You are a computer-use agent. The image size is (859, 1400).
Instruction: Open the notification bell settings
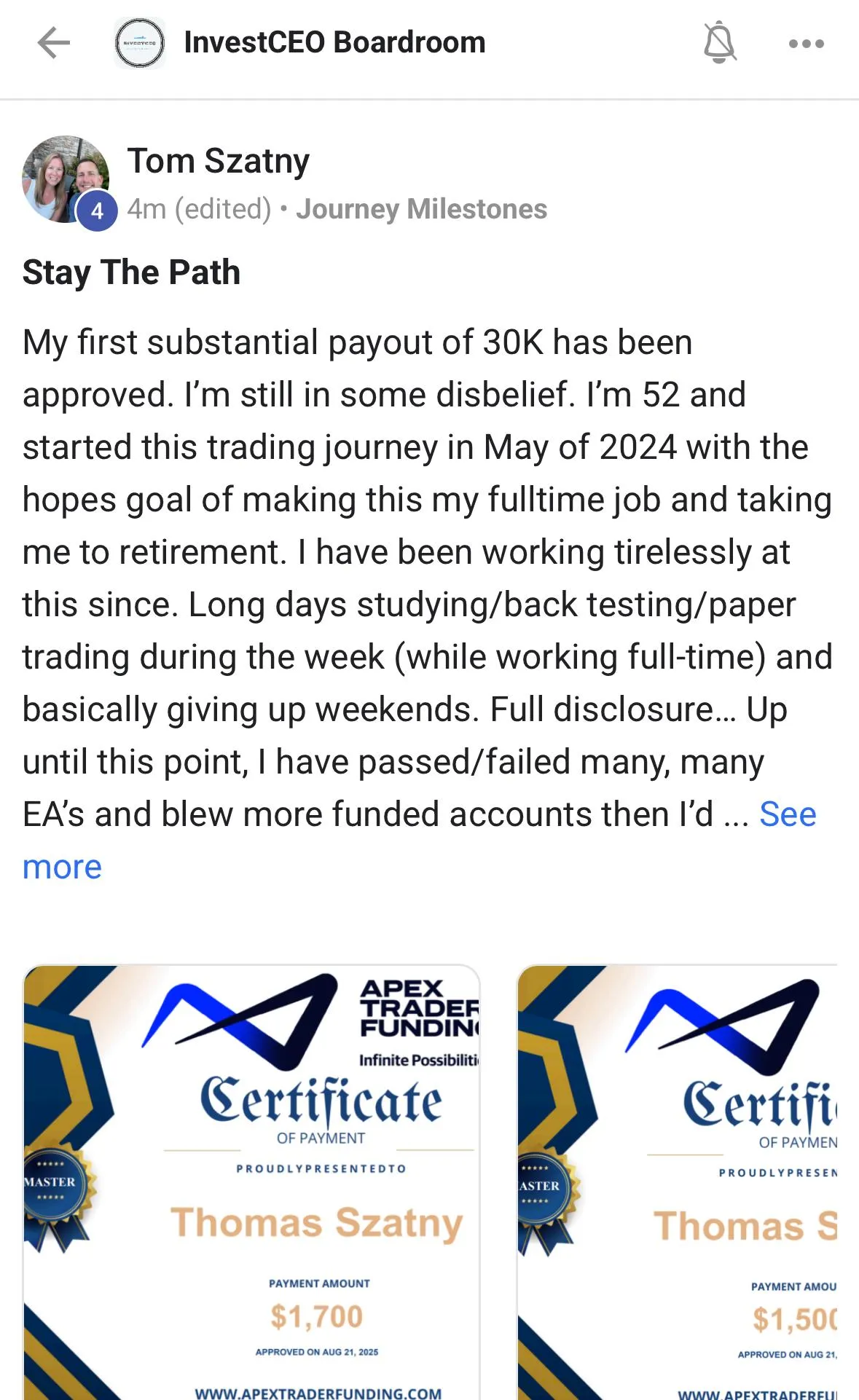[719, 42]
